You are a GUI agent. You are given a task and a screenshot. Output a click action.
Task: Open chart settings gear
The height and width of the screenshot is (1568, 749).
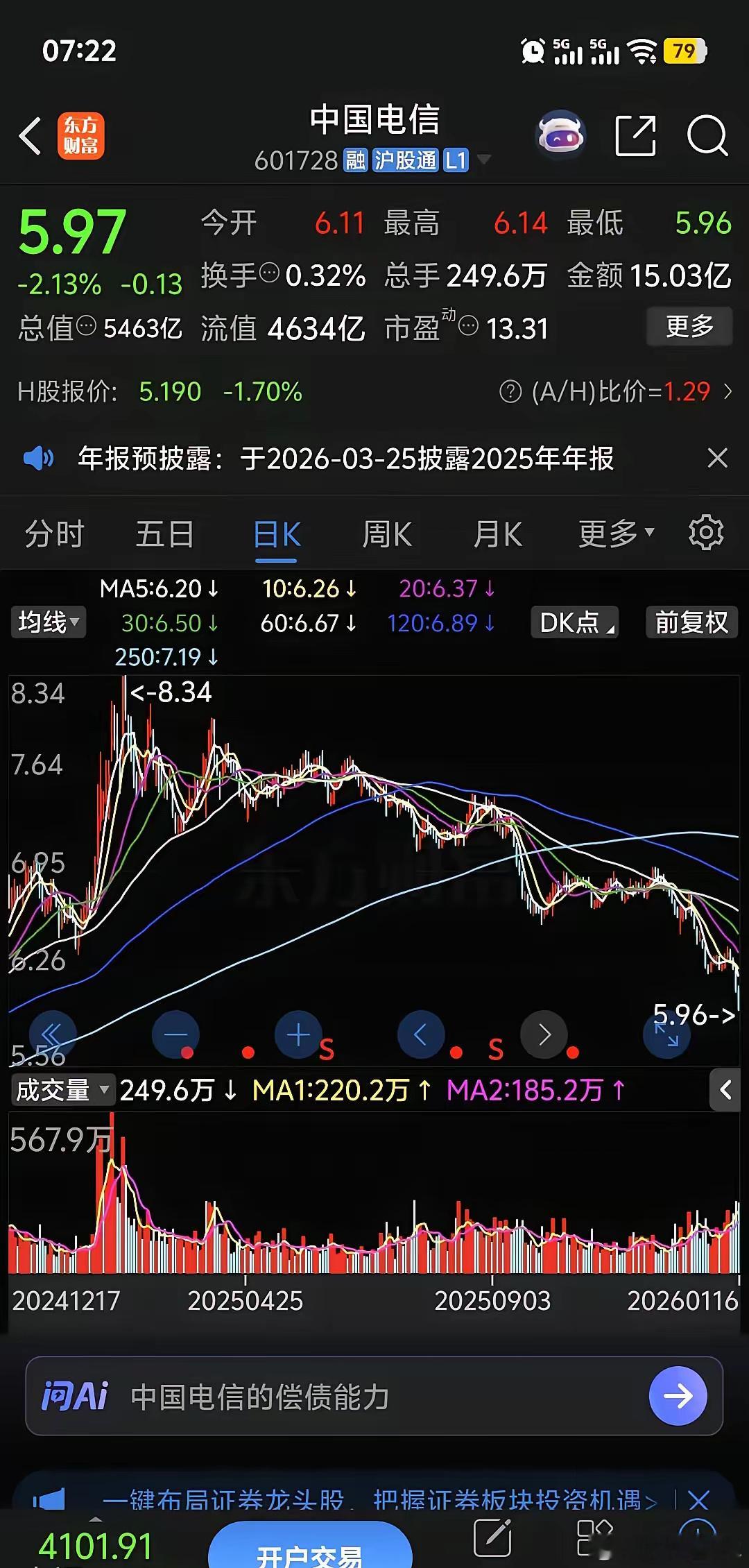tap(706, 533)
